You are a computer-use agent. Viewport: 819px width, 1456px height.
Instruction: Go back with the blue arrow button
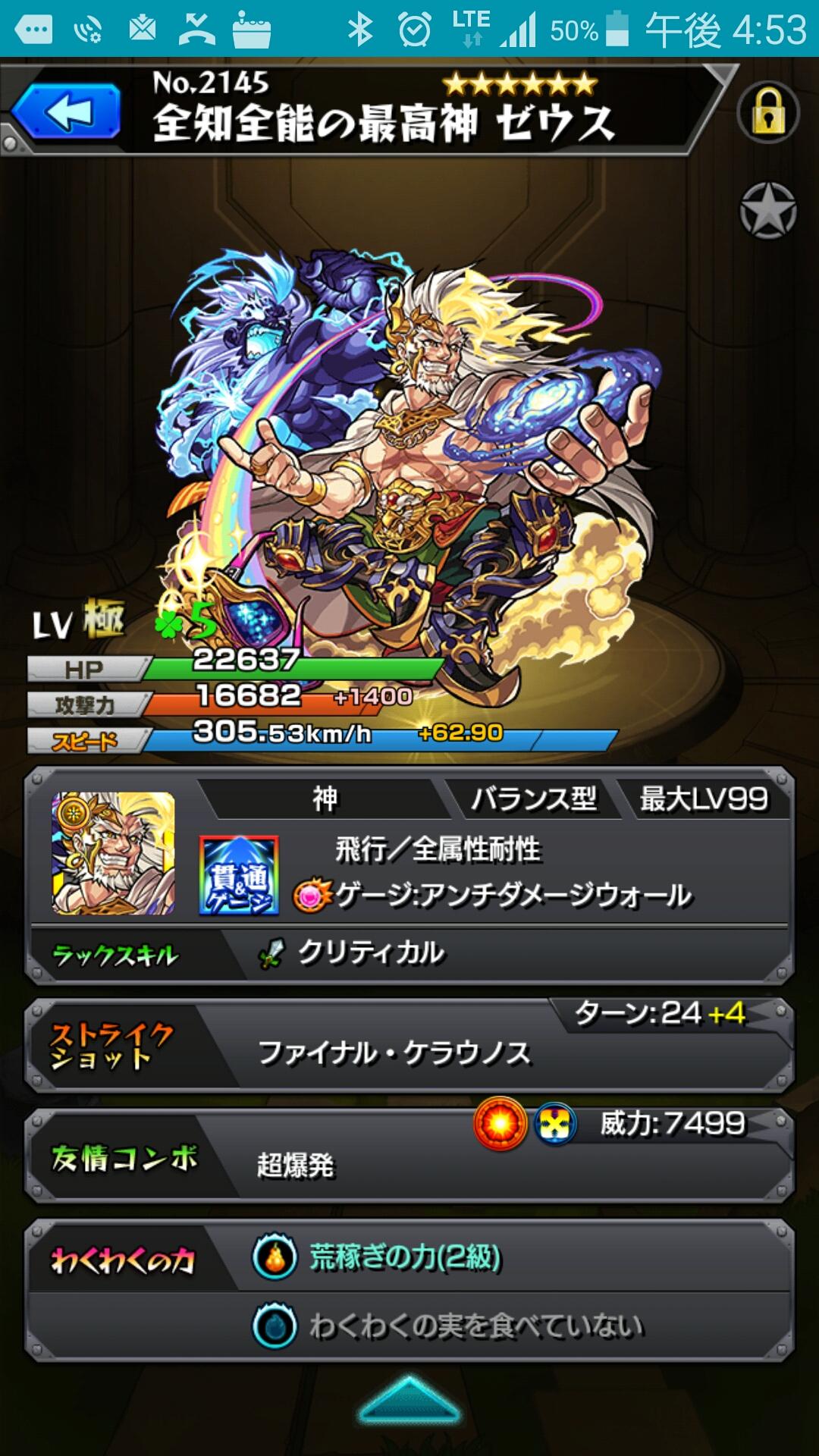coord(67,112)
